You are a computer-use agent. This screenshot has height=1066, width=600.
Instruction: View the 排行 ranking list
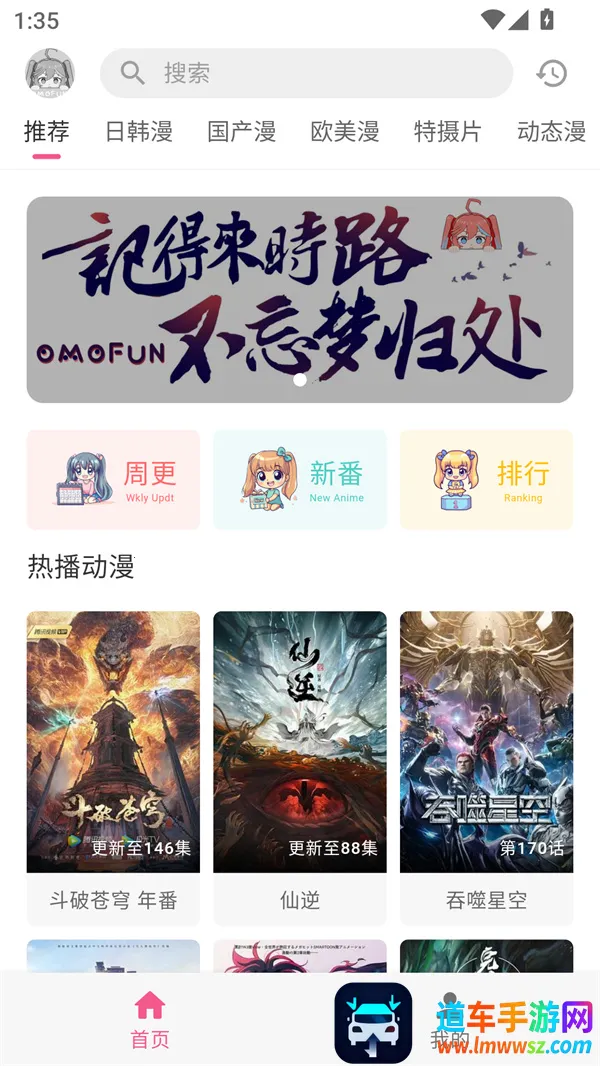click(x=486, y=479)
